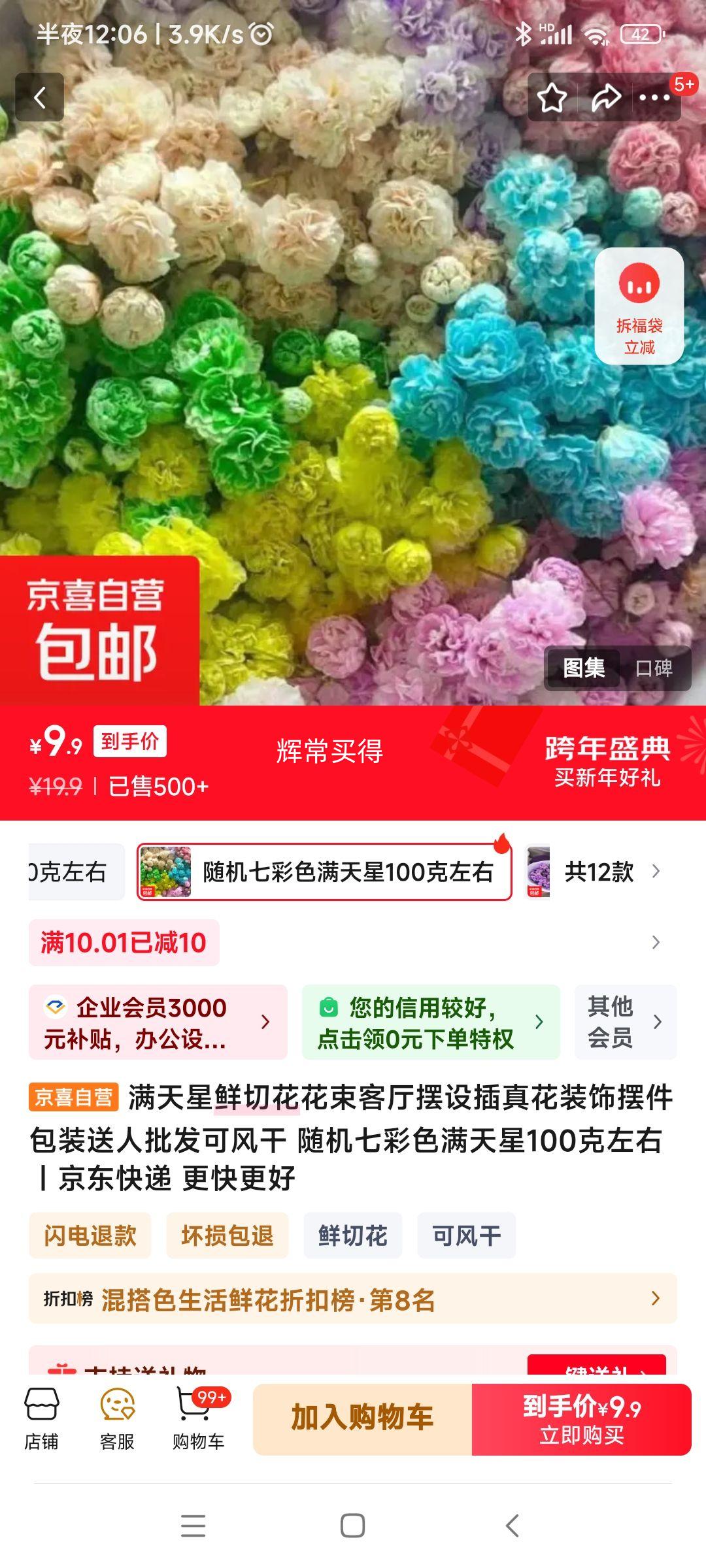Tap the Android home navigation button

coord(352,1524)
